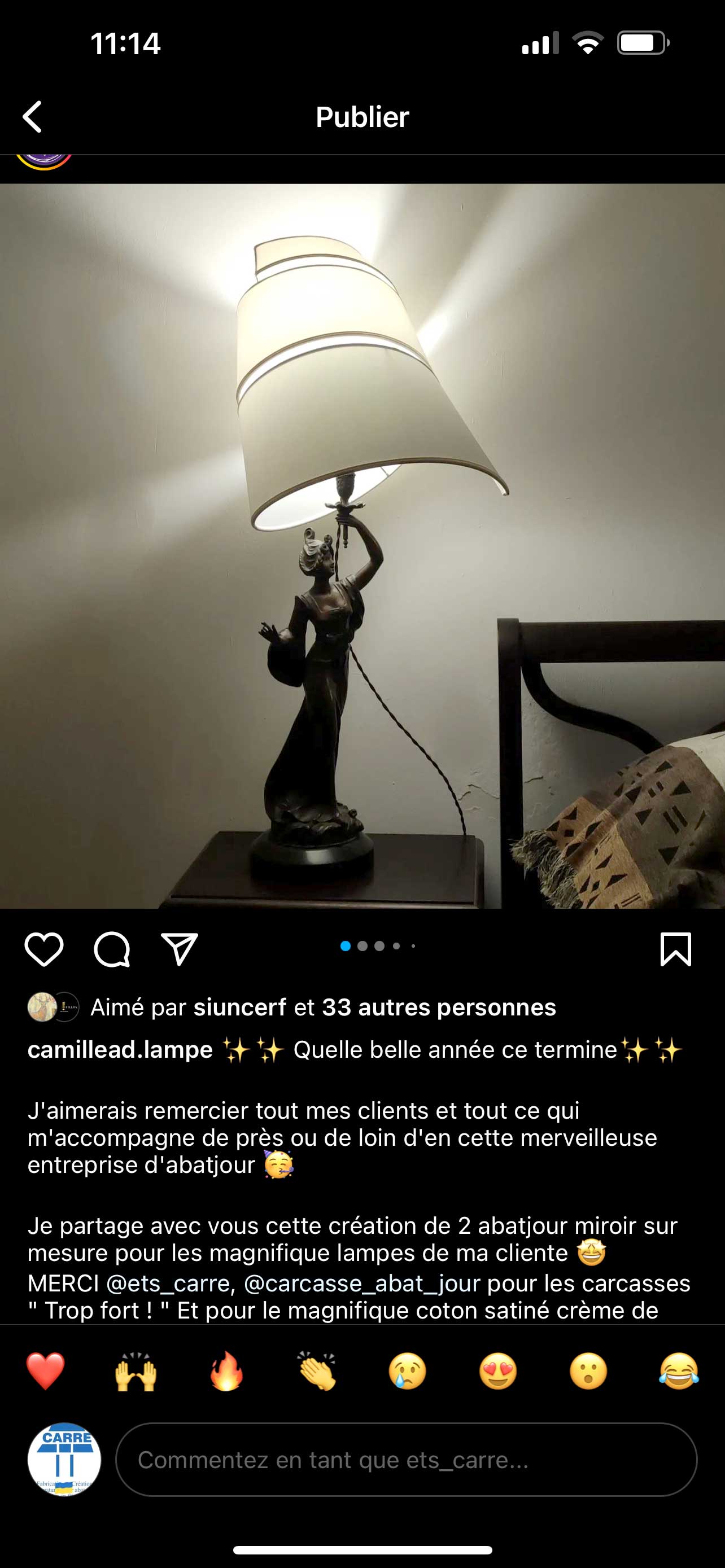Viewport: 725px width, 1568px height.
Task: Open the camillead.lampe profile from the caption
Action: [120, 1050]
